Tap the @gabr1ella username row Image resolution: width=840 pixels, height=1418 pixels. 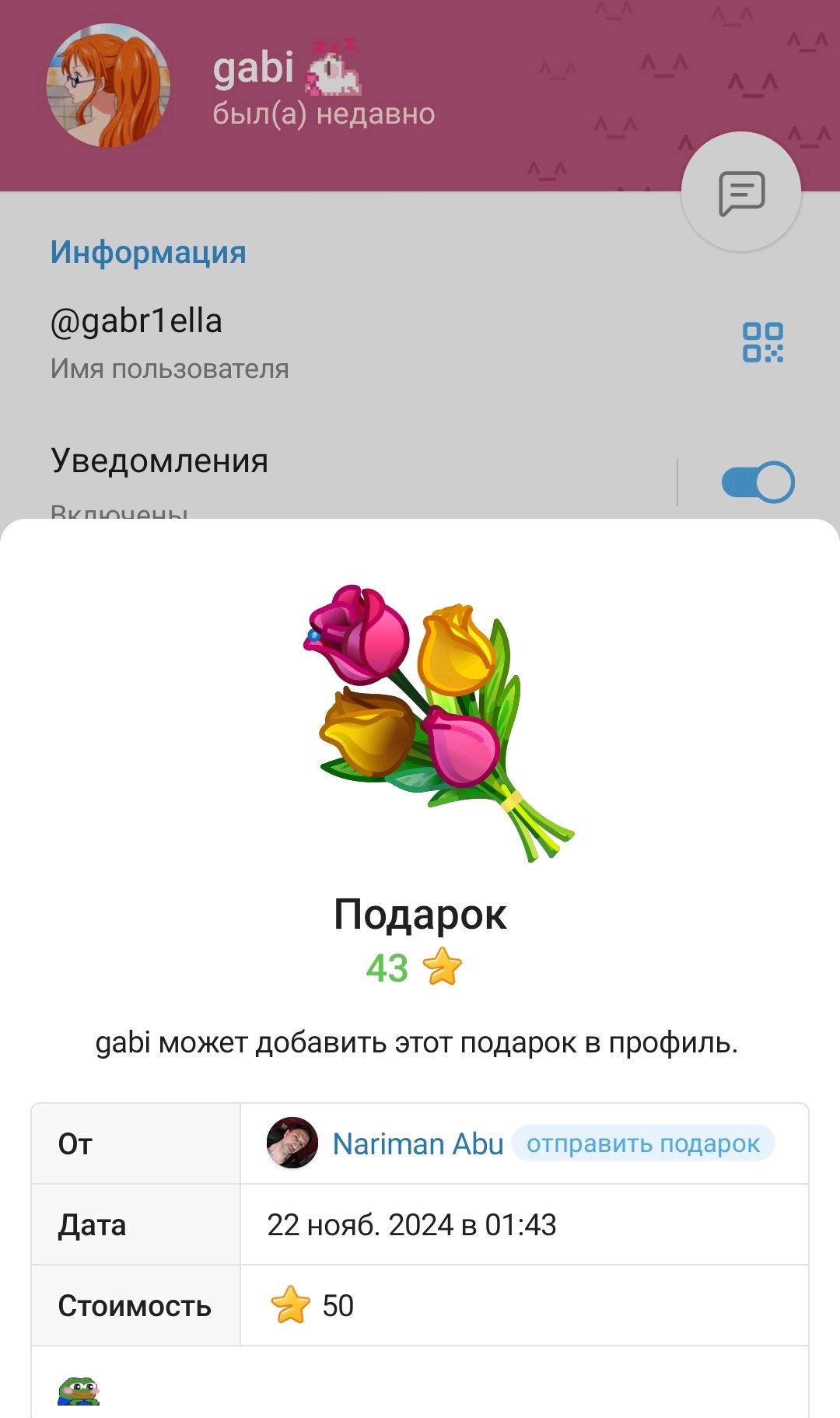pyautogui.click(x=420, y=343)
